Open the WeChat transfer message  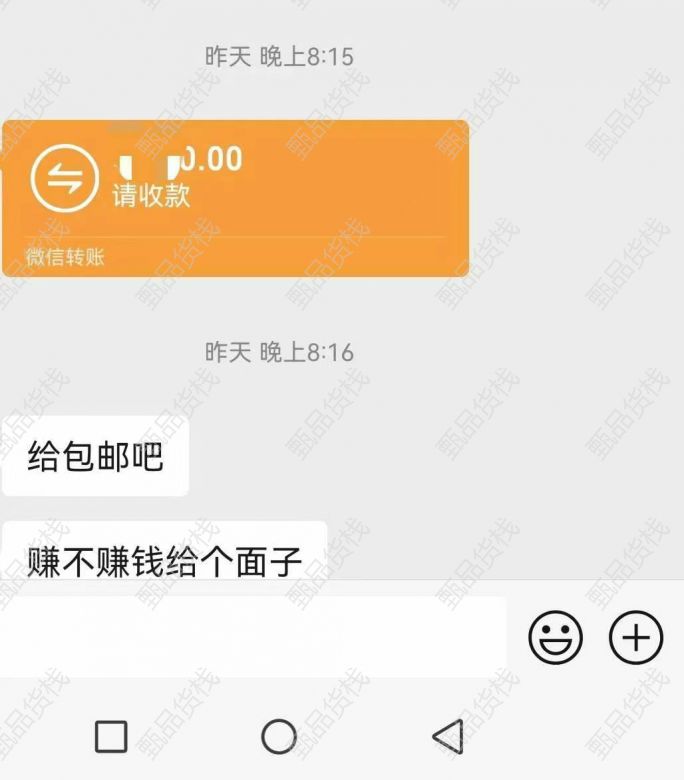(235, 197)
